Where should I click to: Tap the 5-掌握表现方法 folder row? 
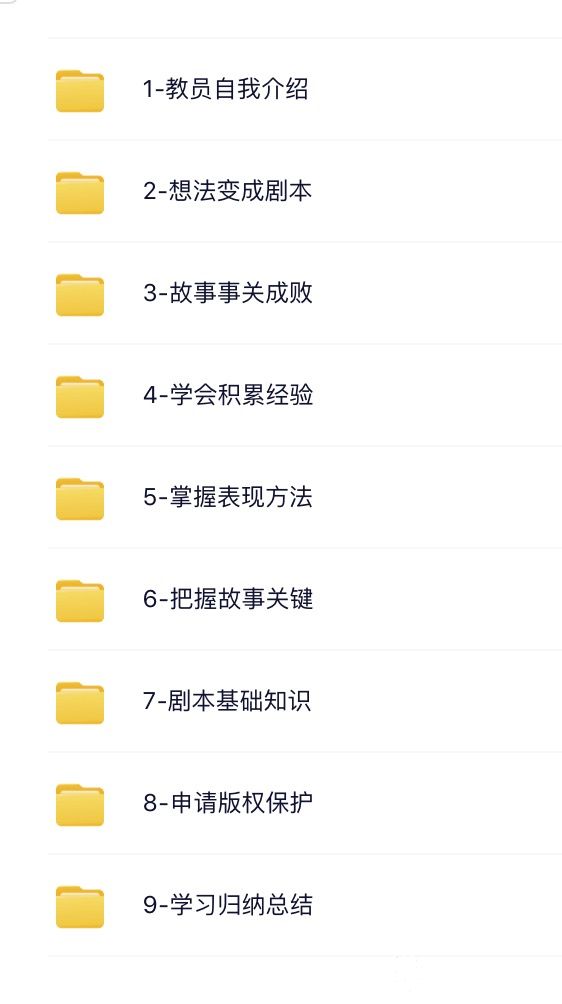click(305, 497)
